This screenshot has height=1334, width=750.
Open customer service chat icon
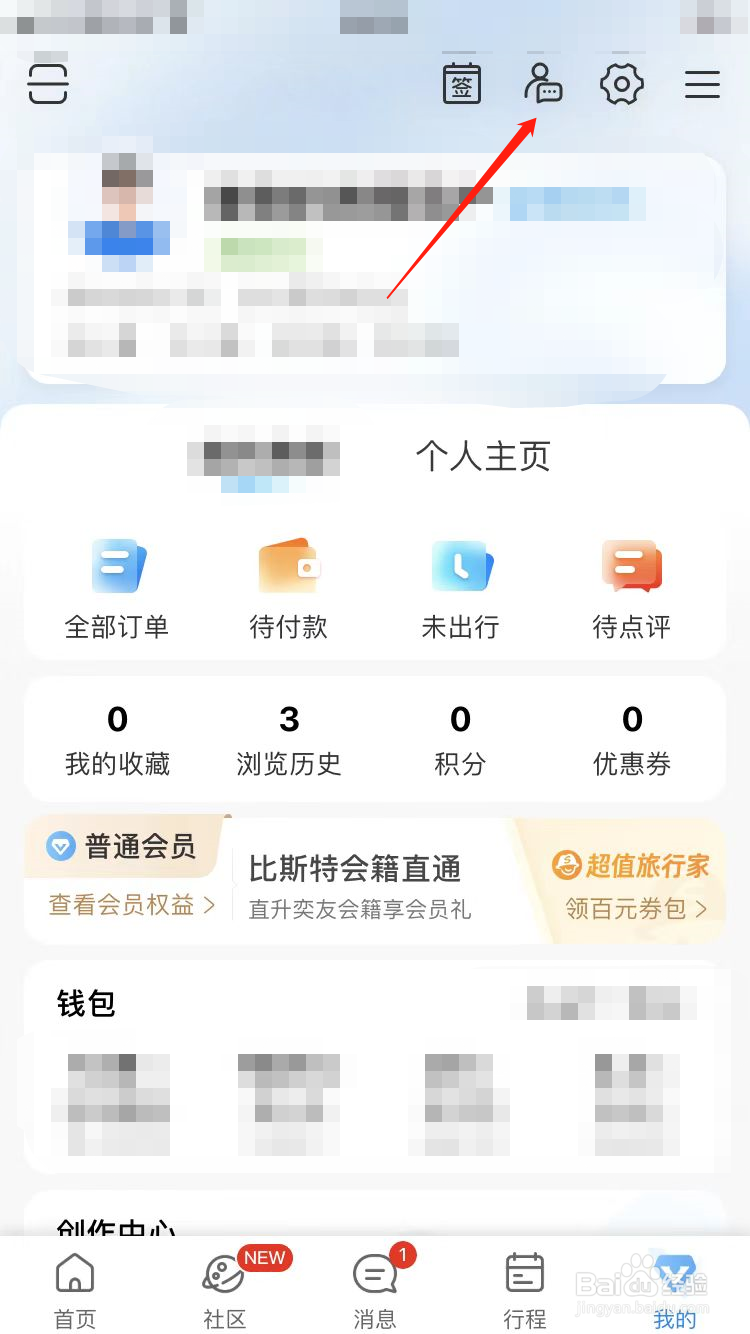pos(543,83)
